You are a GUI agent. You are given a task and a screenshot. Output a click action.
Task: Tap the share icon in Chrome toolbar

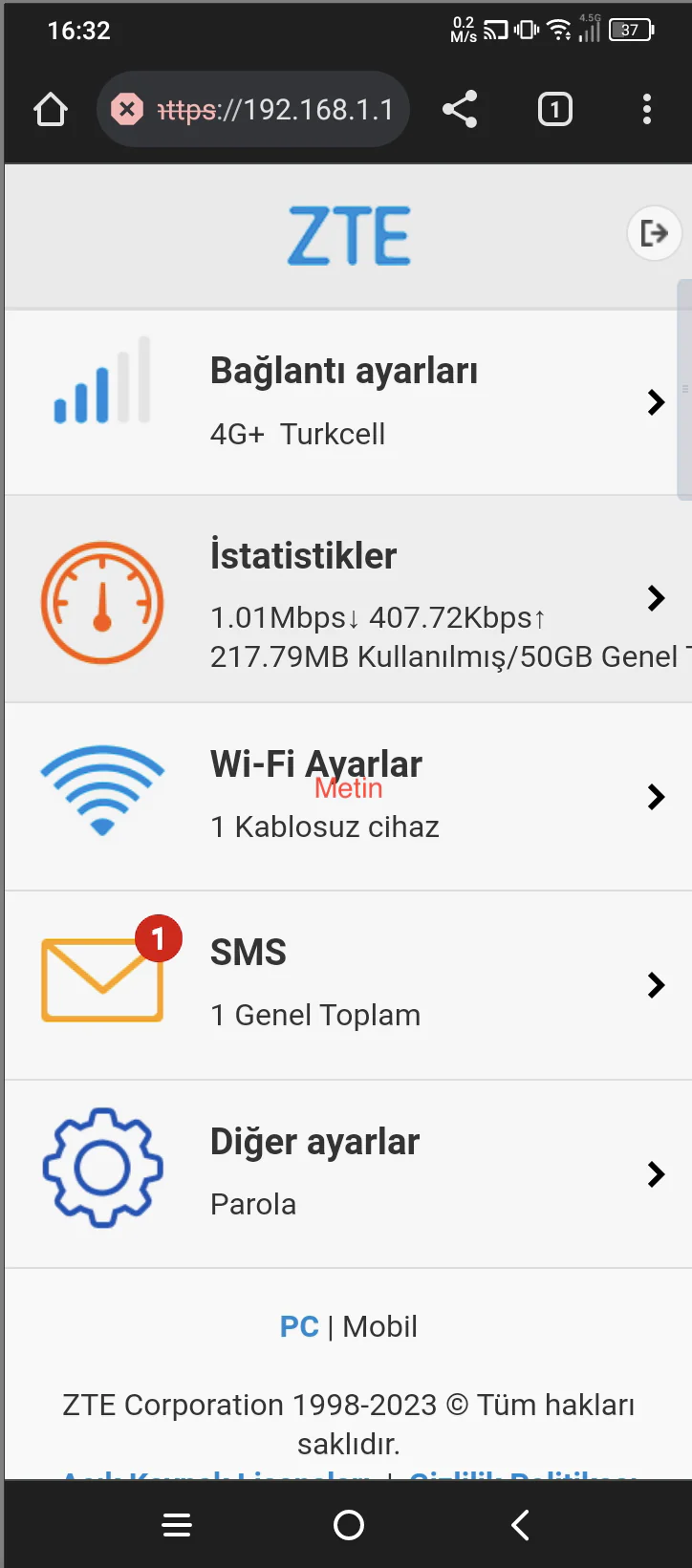[461, 109]
